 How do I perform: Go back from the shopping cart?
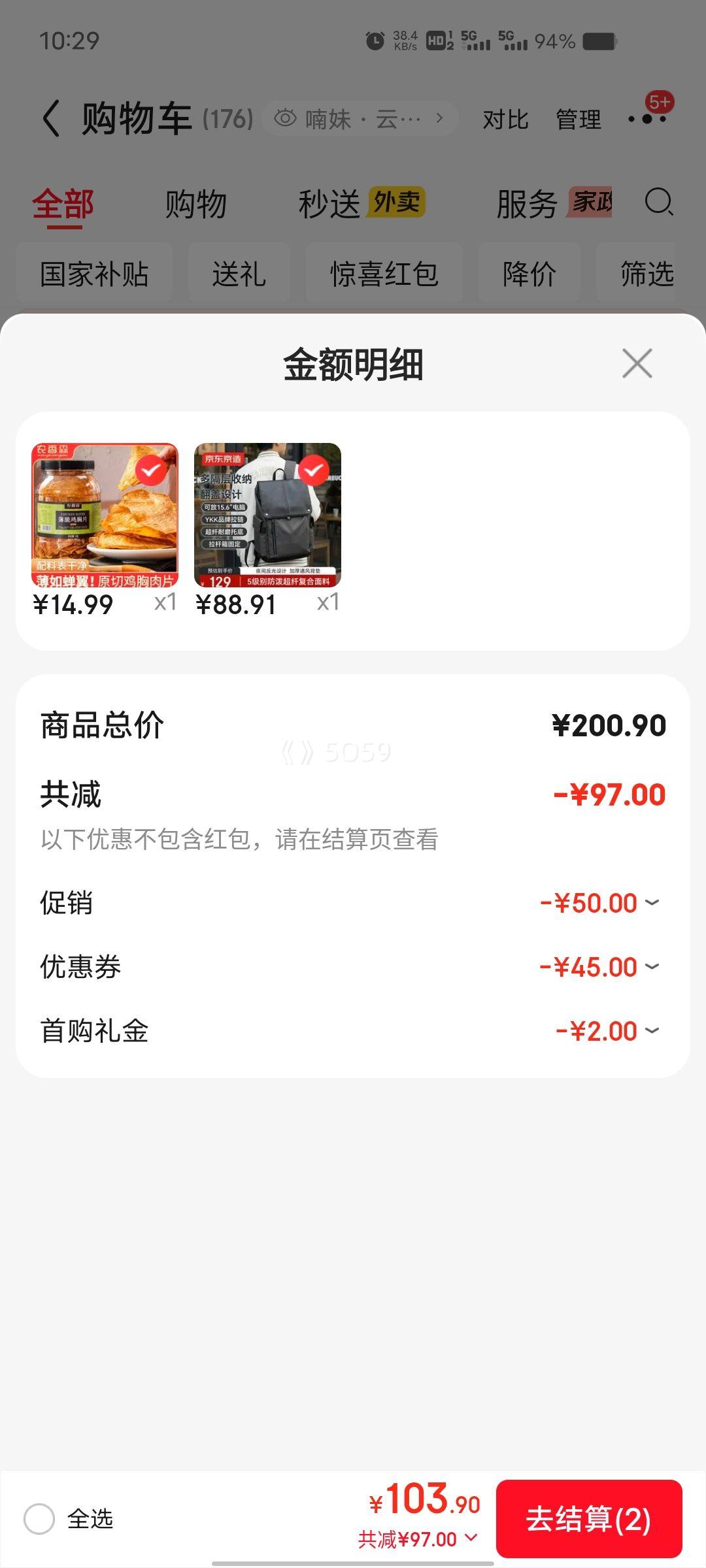click(51, 119)
